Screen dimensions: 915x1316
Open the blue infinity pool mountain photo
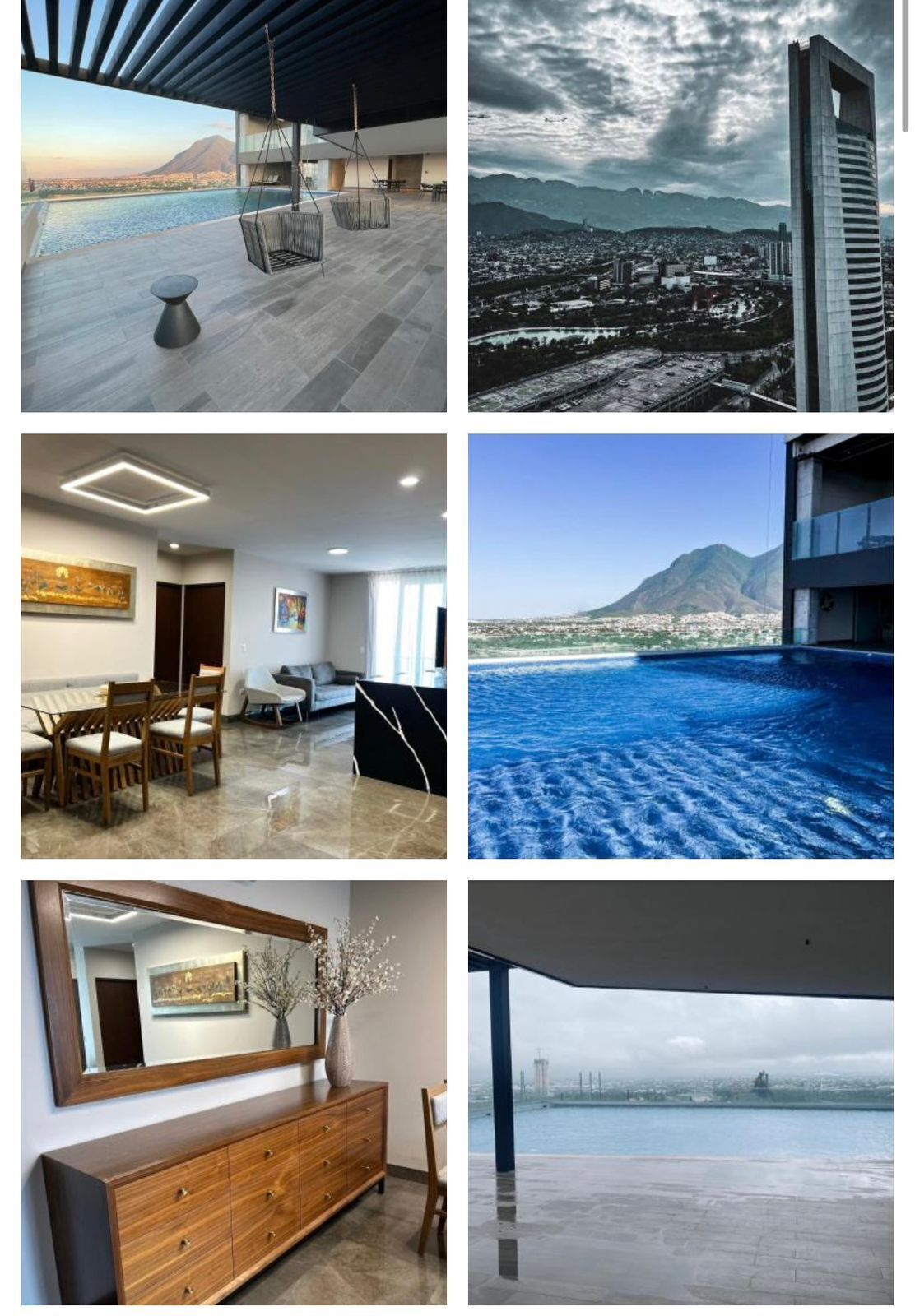[680, 646]
